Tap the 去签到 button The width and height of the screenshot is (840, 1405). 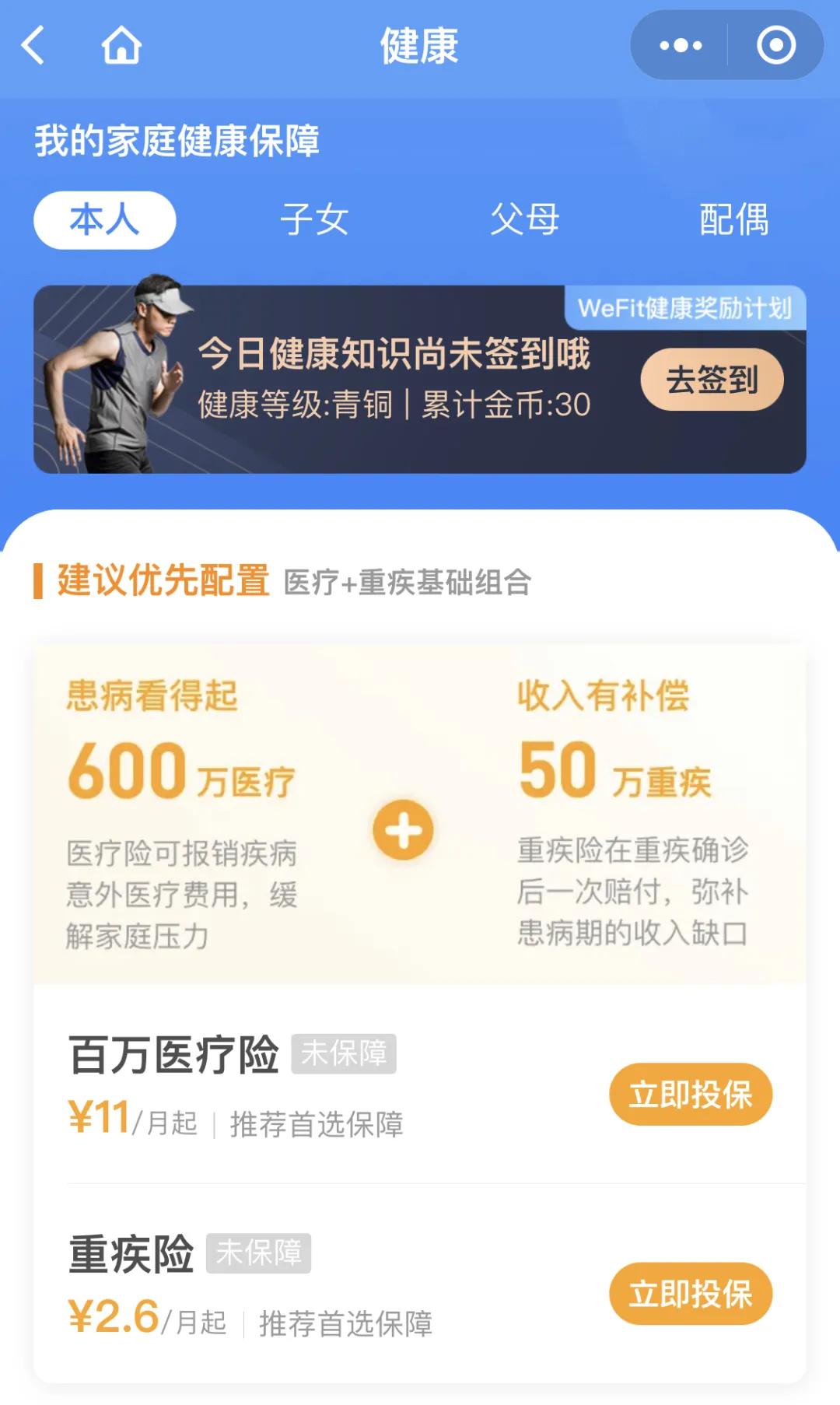tap(710, 380)
